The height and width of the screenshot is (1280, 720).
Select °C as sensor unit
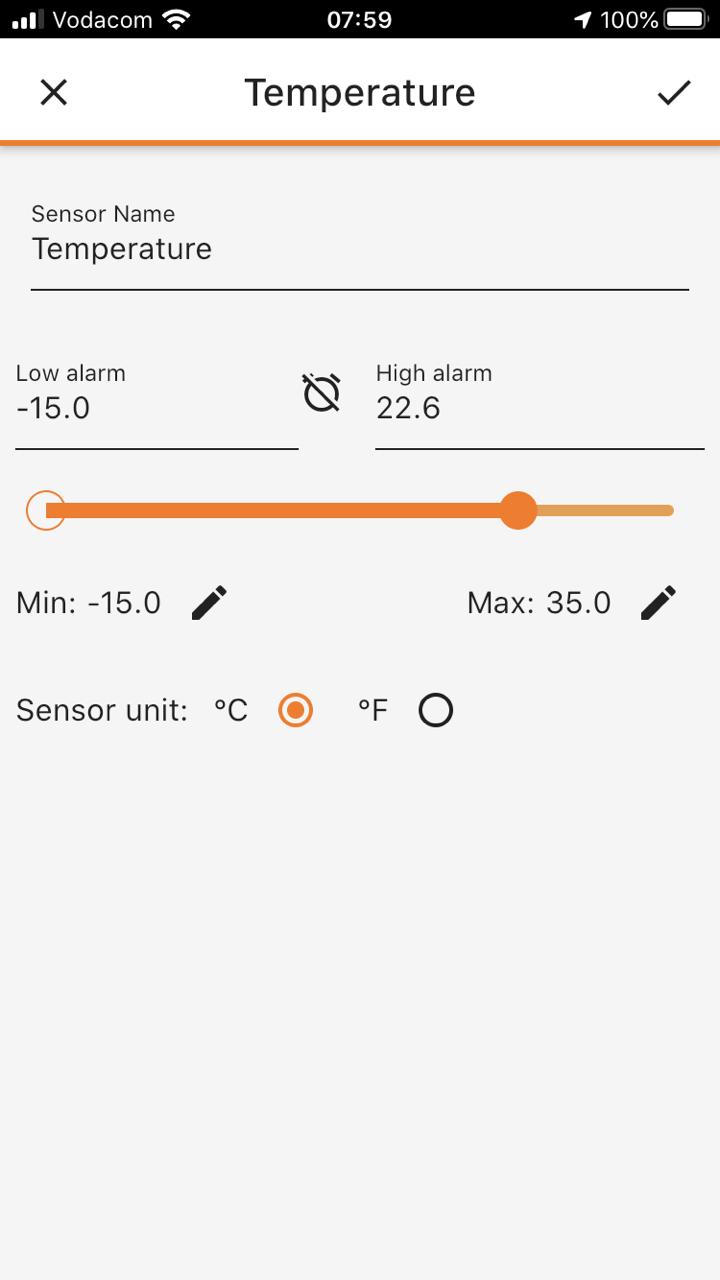pos(295,711)
